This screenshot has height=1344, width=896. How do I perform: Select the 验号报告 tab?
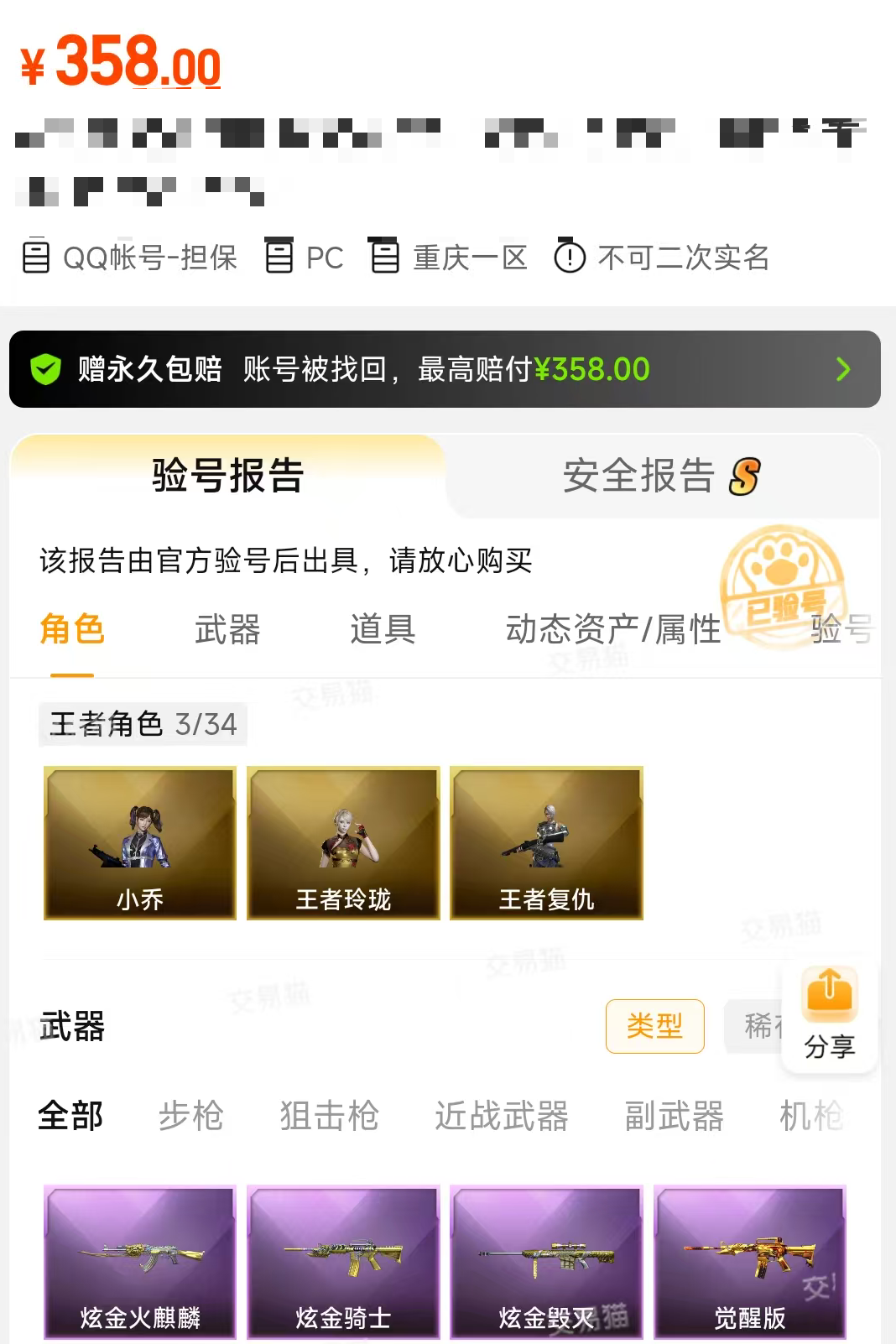[227, 476]
